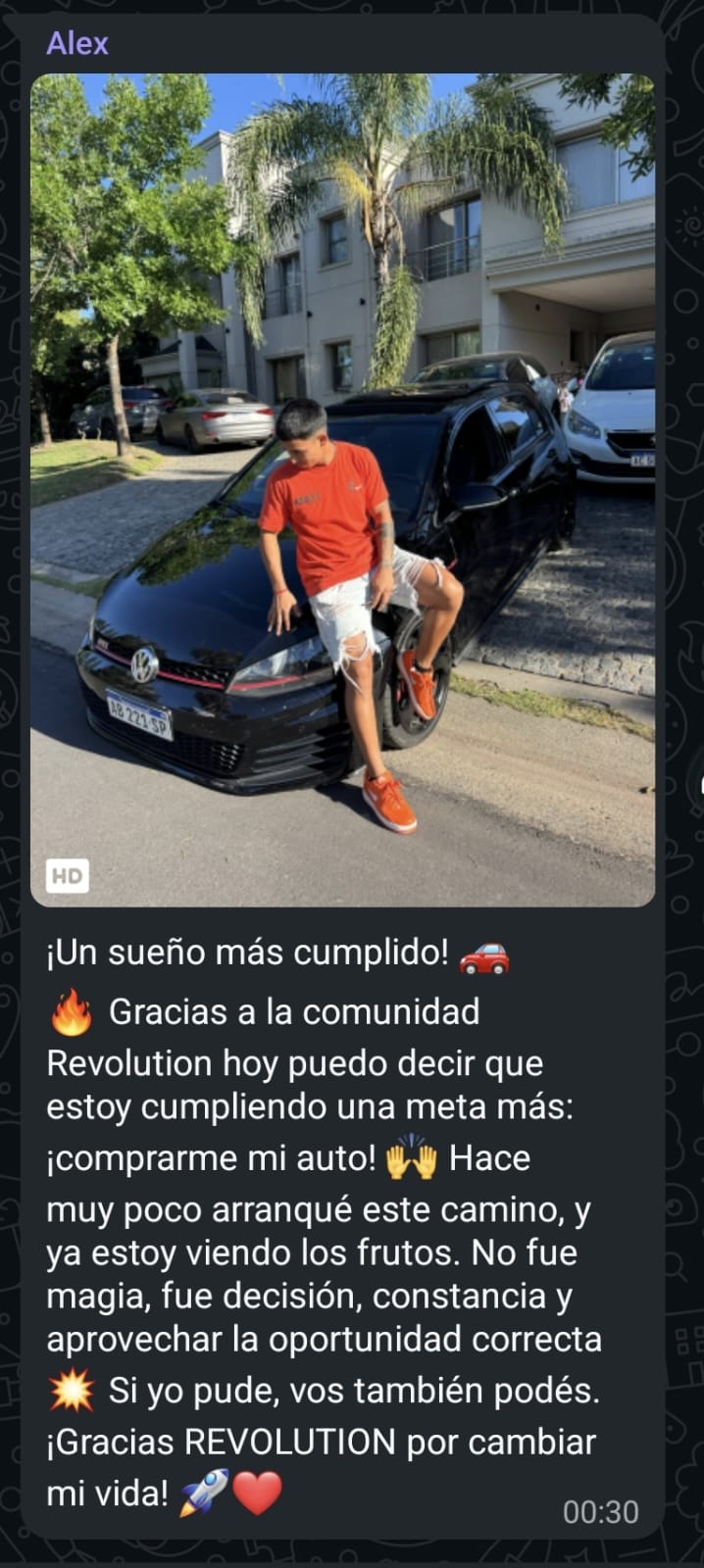Open the photo of the black car

point(342,488)
